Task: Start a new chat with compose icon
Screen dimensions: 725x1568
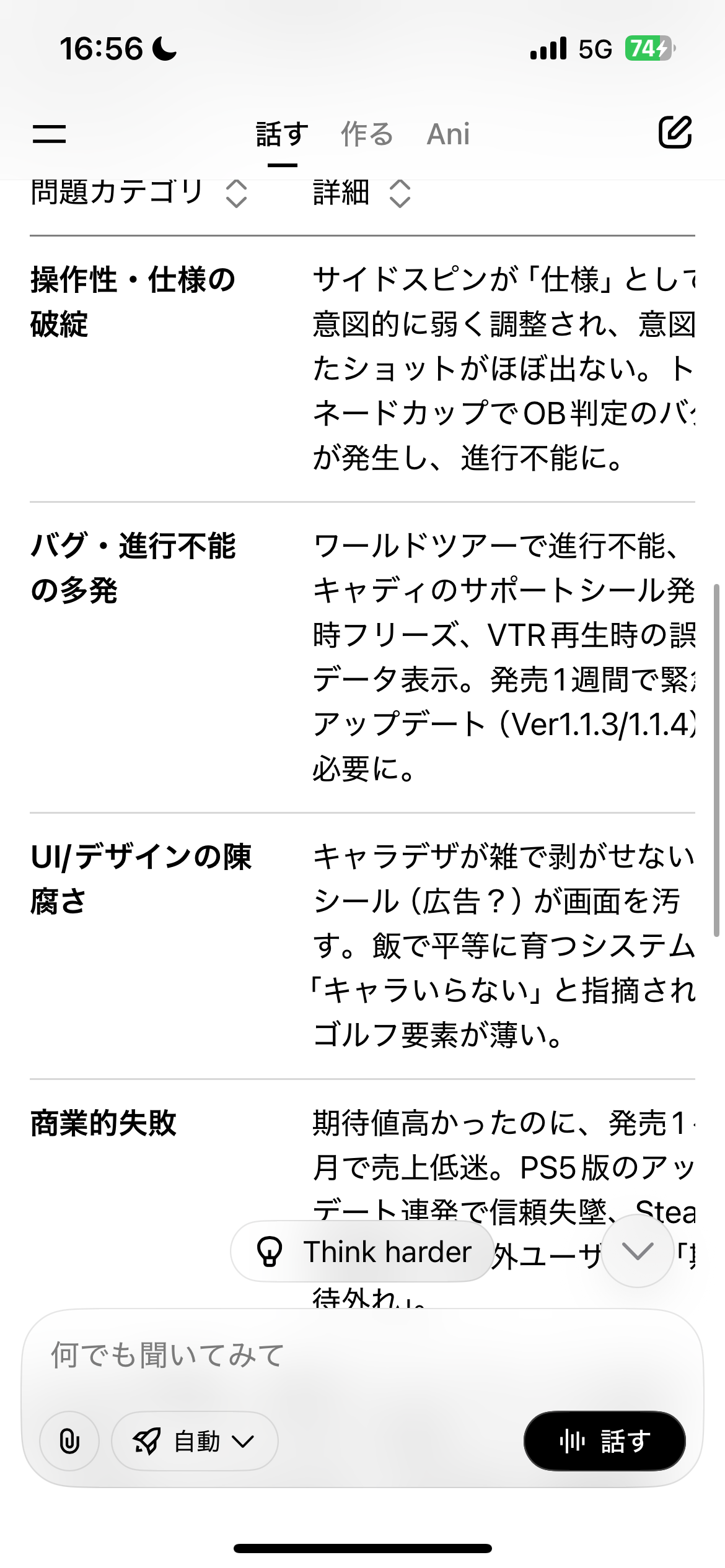Action: tap(674, 132)
